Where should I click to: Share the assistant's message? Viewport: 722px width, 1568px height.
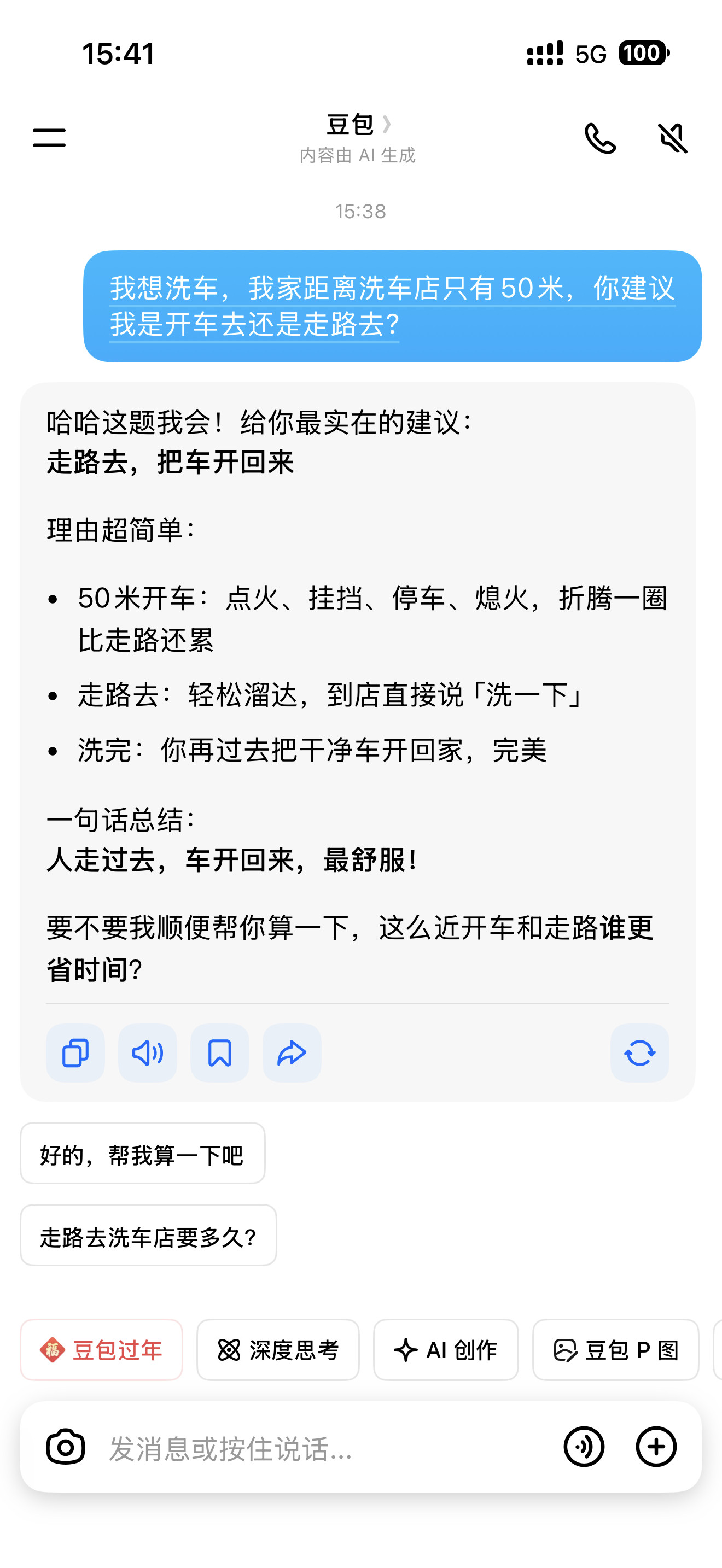click(292, 1052)
